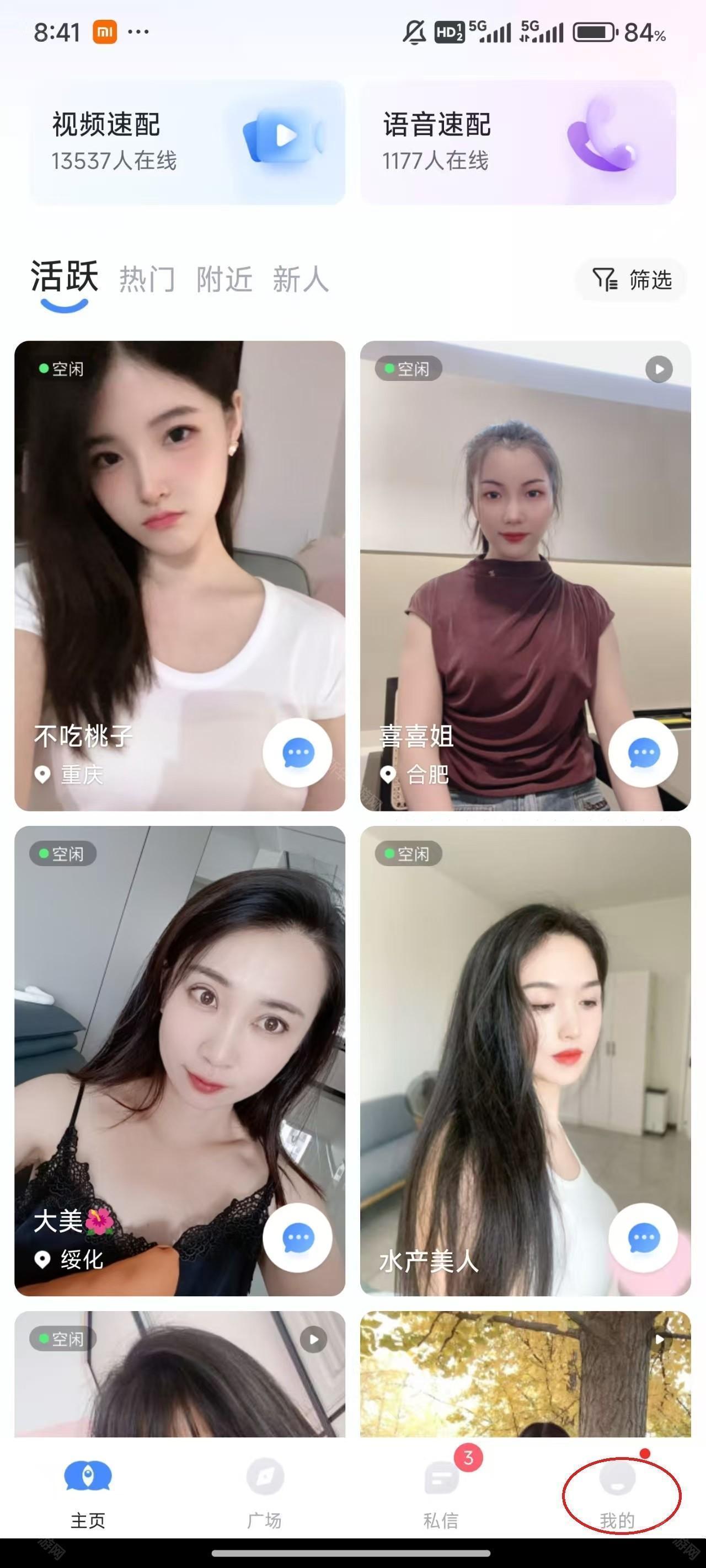
Task: Switch to the 附近 tab
Action: (x=223, y=281)
